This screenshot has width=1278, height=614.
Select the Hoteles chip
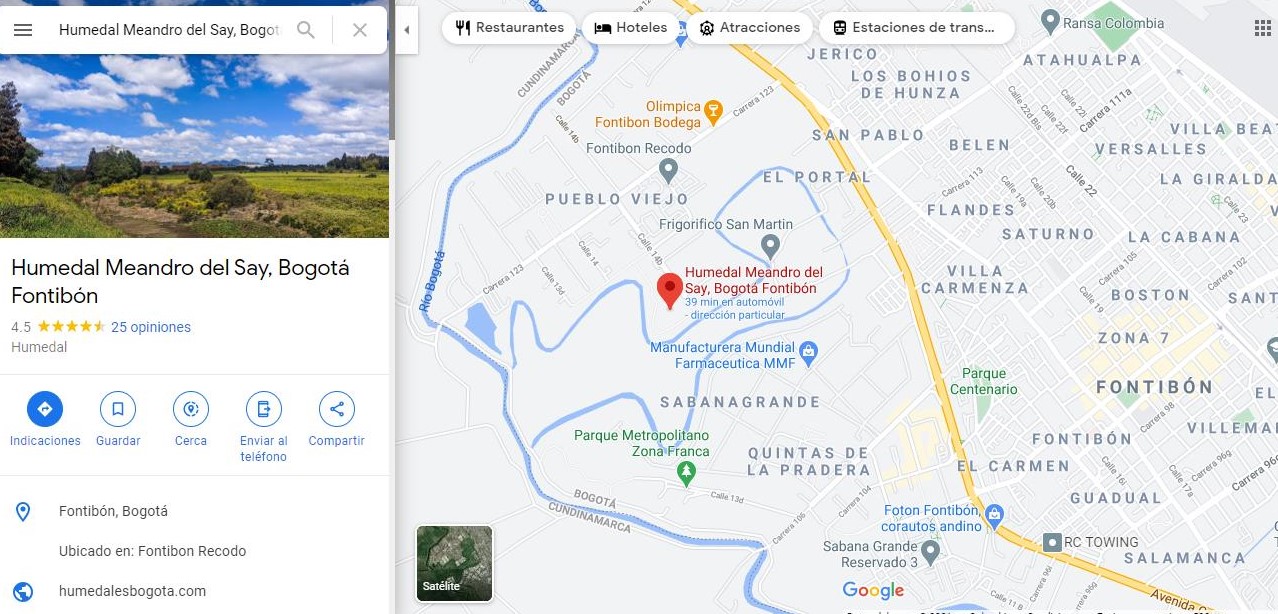point(631,28)
